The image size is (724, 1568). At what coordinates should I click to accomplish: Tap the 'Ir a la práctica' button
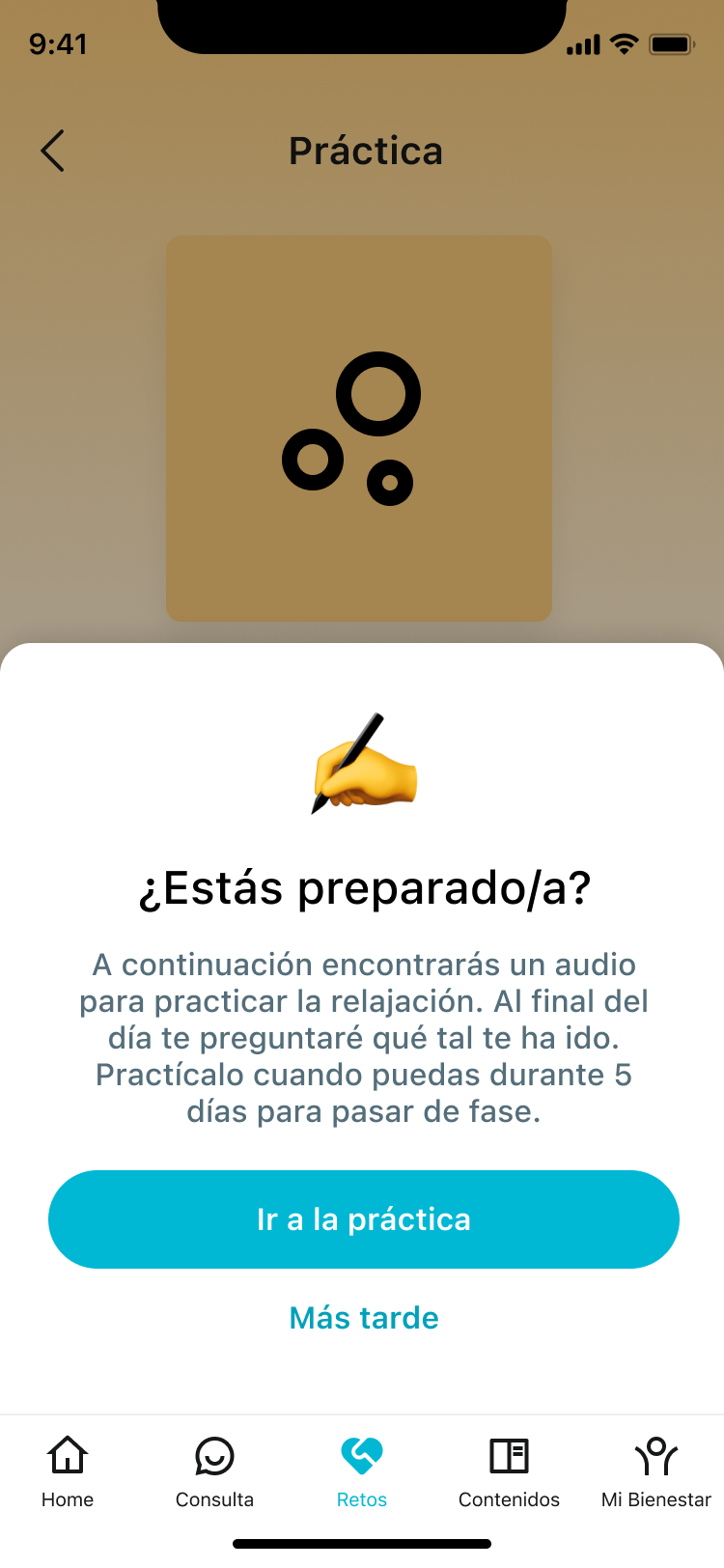pyautogui.click(x=363, y=1219)
